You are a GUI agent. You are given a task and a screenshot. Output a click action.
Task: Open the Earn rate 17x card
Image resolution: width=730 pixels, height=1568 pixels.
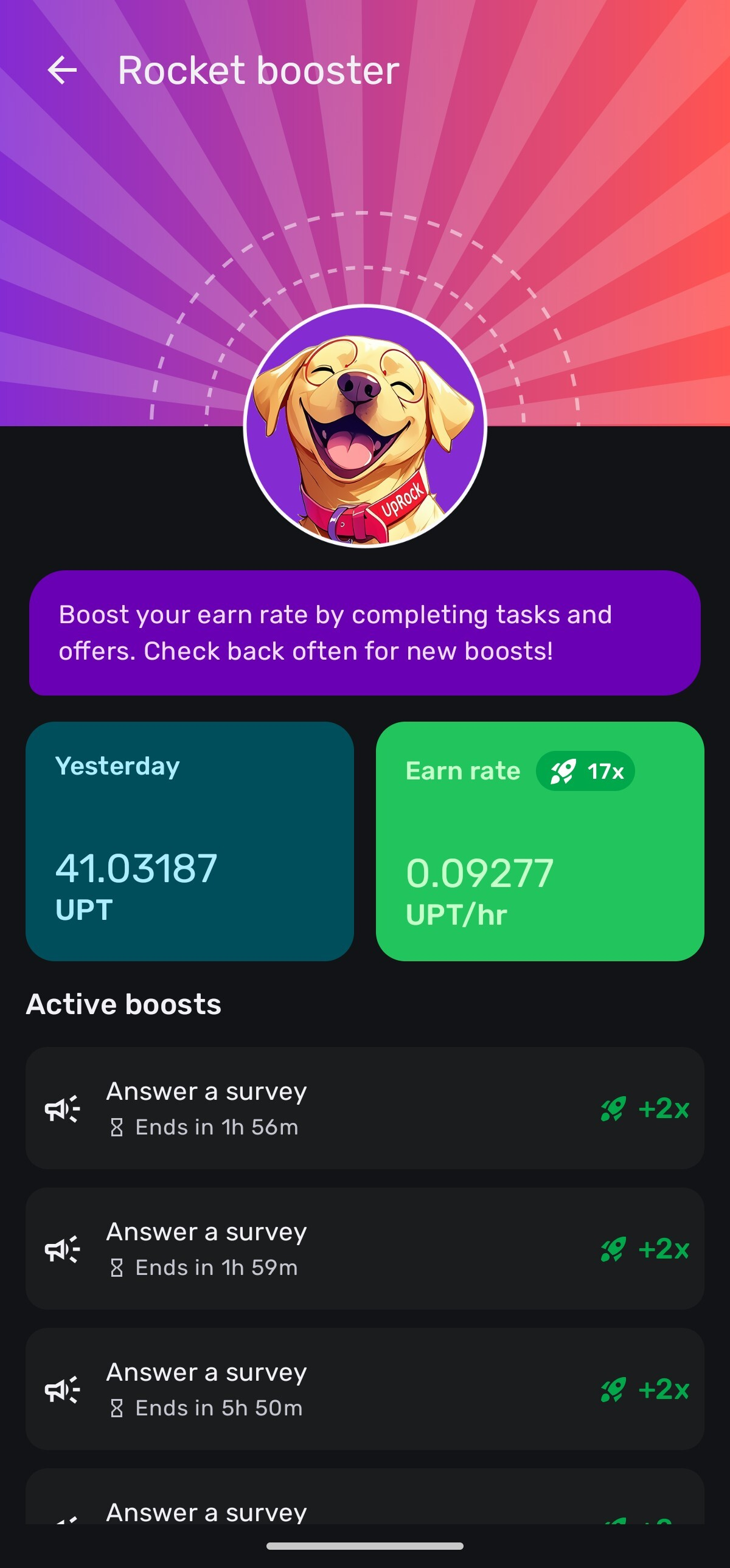click(540, 841)
